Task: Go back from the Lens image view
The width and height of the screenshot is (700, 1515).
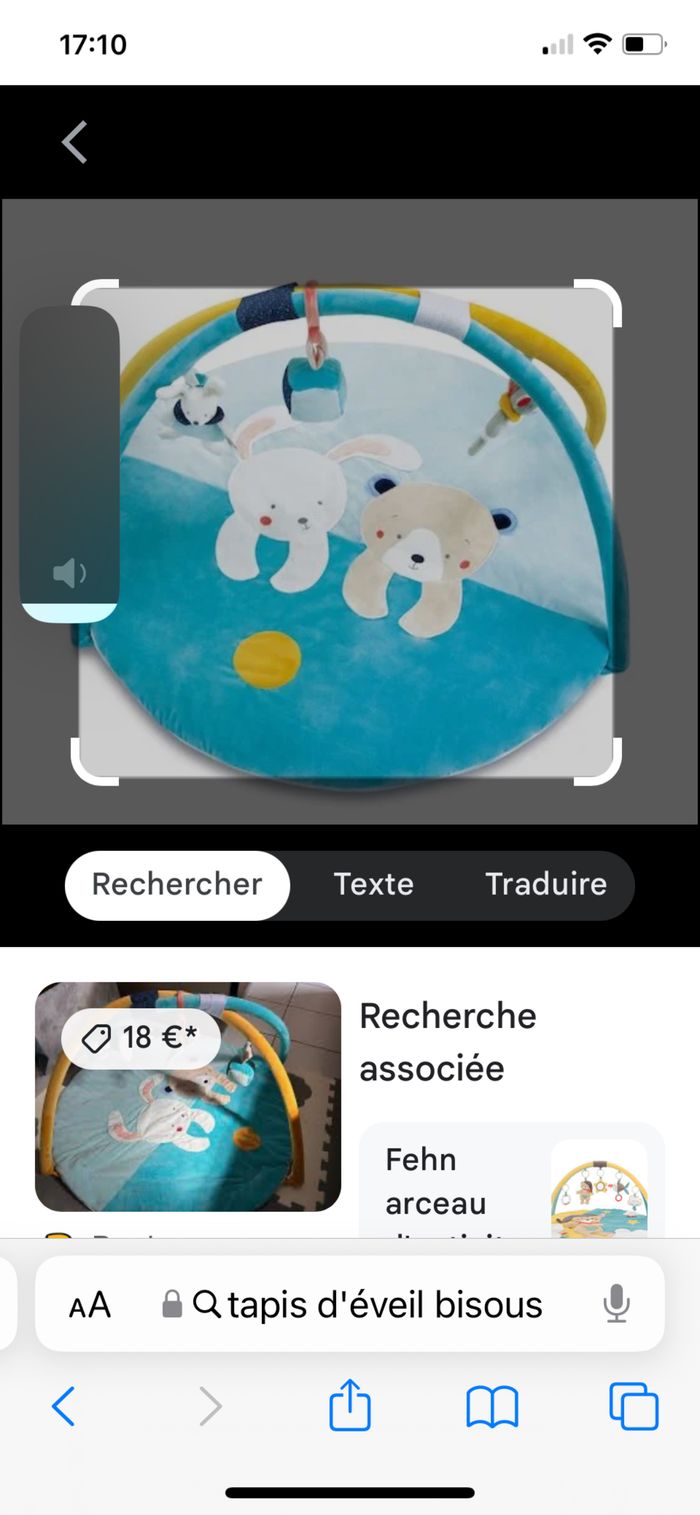Action: [x=75, y=142]
